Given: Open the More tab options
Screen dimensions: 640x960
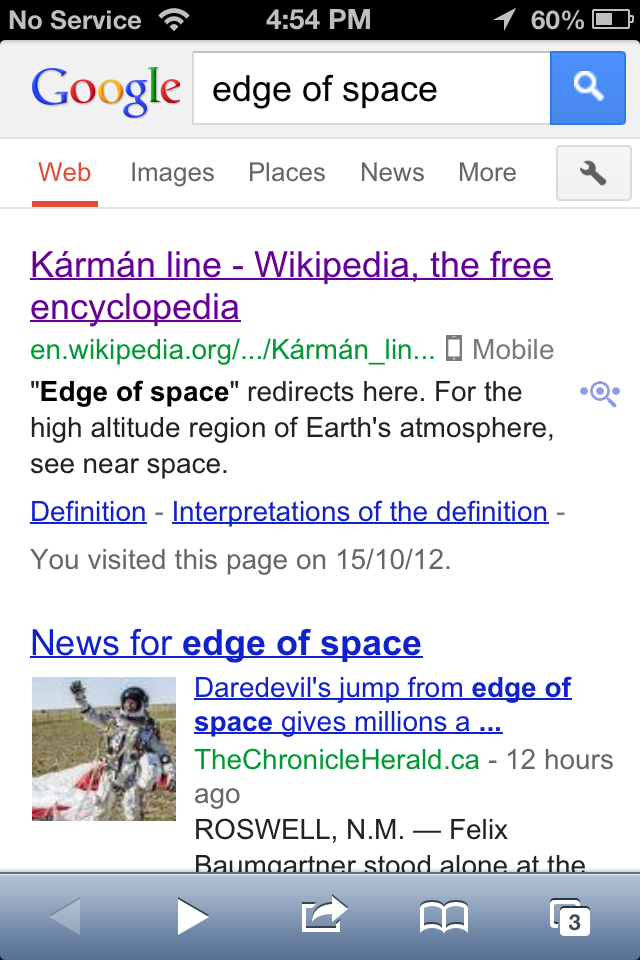Looking at the screenshot, I should pos(487,173).
